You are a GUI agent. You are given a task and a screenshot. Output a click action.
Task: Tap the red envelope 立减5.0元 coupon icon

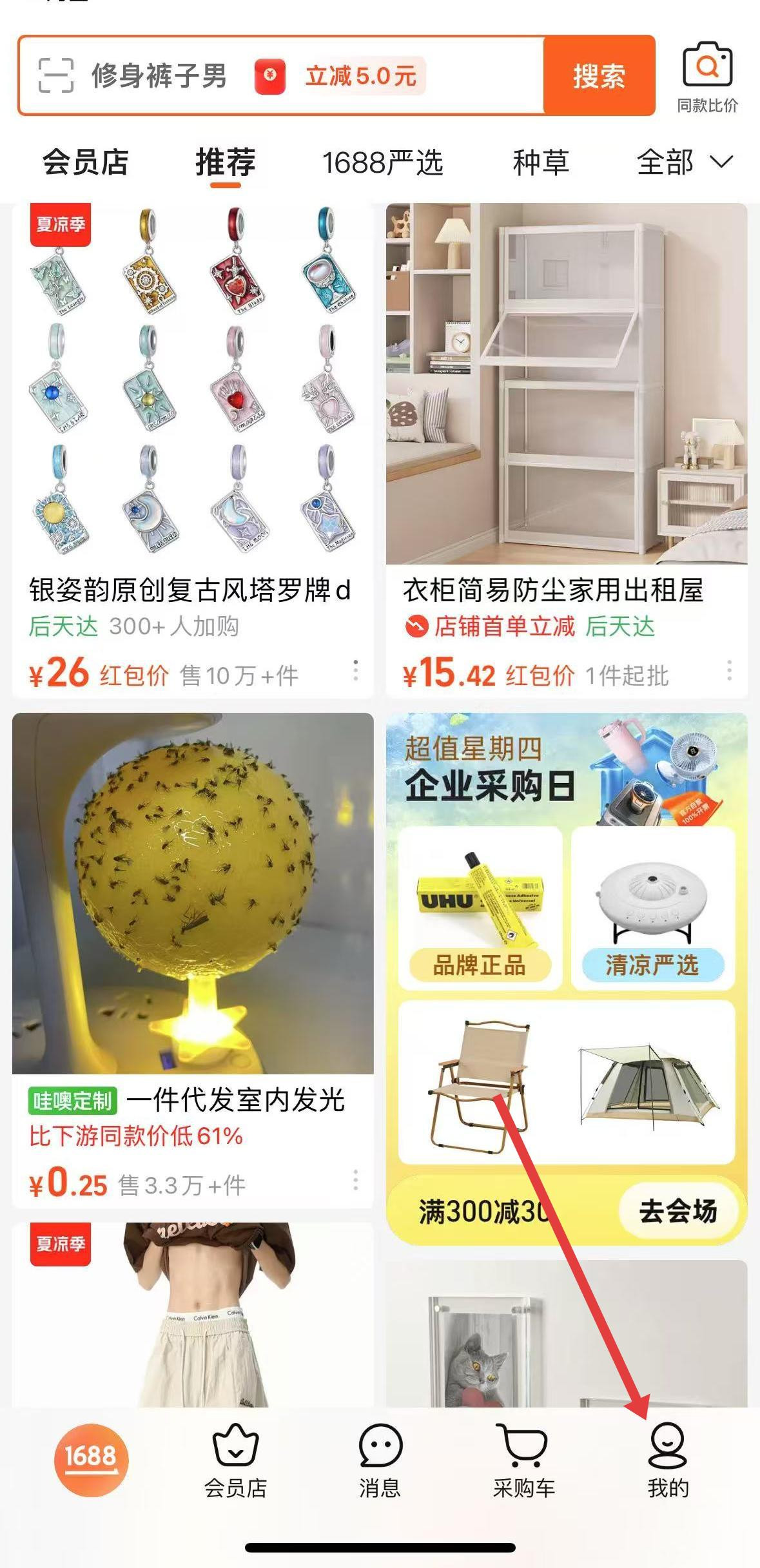point(271,77)
